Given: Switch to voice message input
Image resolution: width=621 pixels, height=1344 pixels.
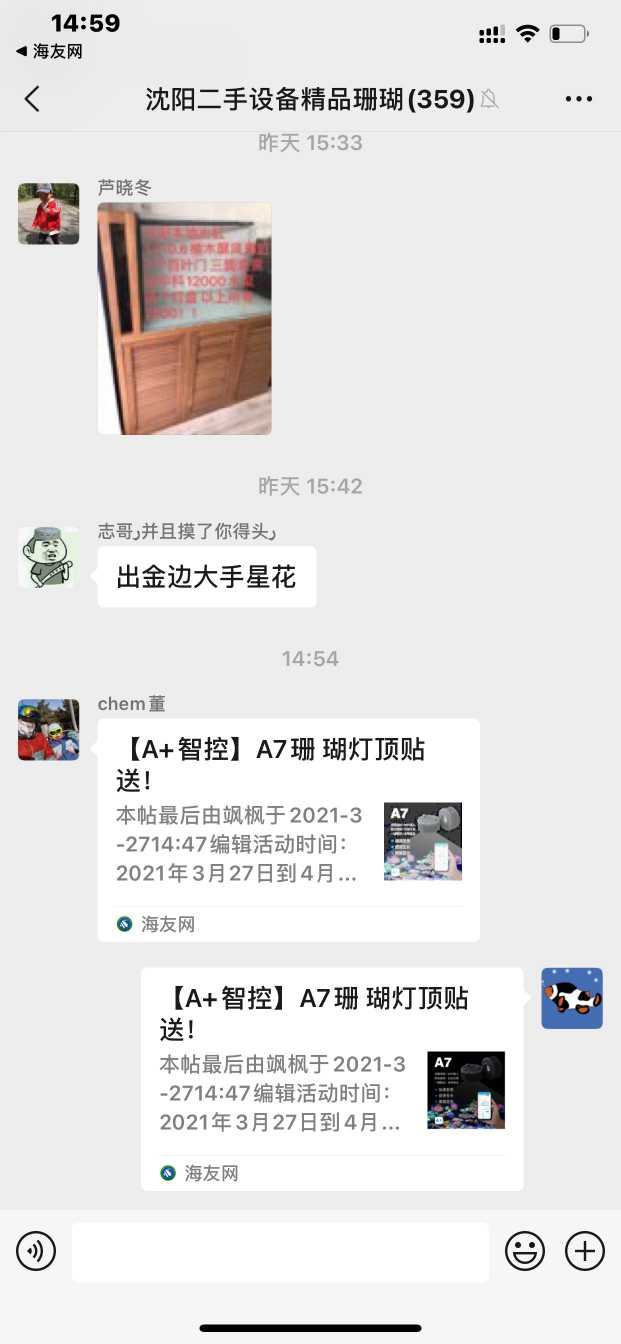Looking at the screenshot, I should point(36,1251).
